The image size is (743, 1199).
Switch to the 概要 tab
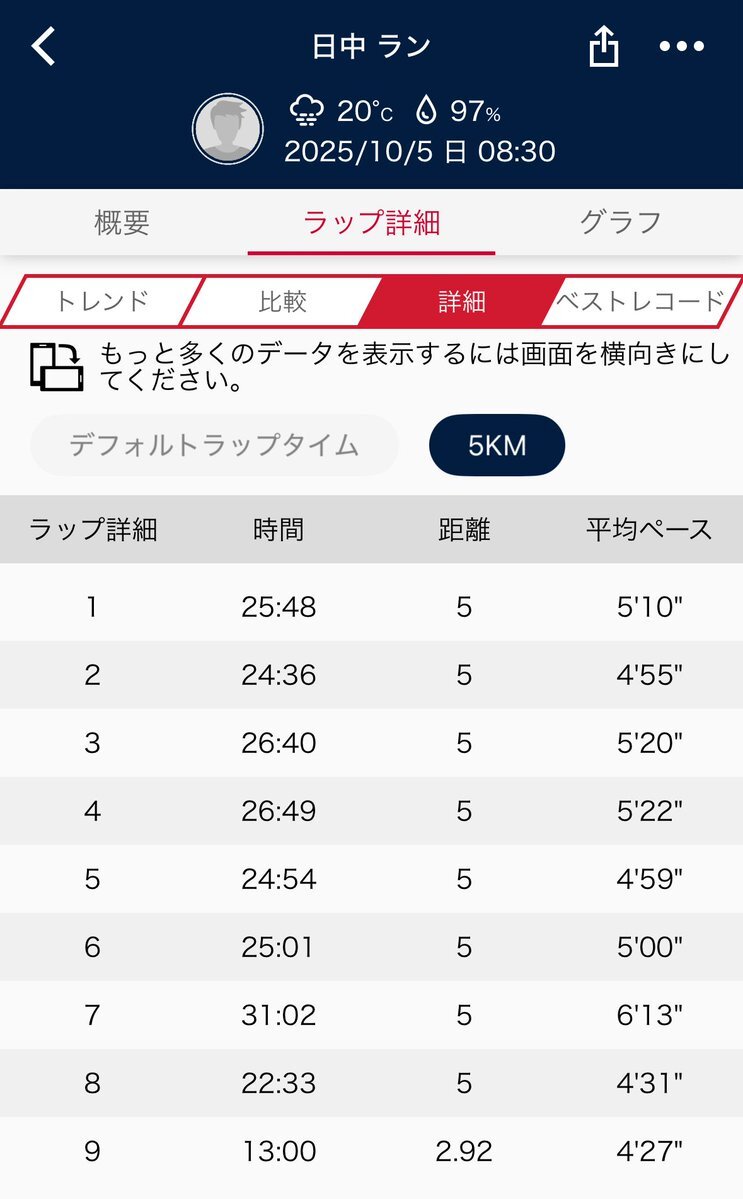(122, 223)
